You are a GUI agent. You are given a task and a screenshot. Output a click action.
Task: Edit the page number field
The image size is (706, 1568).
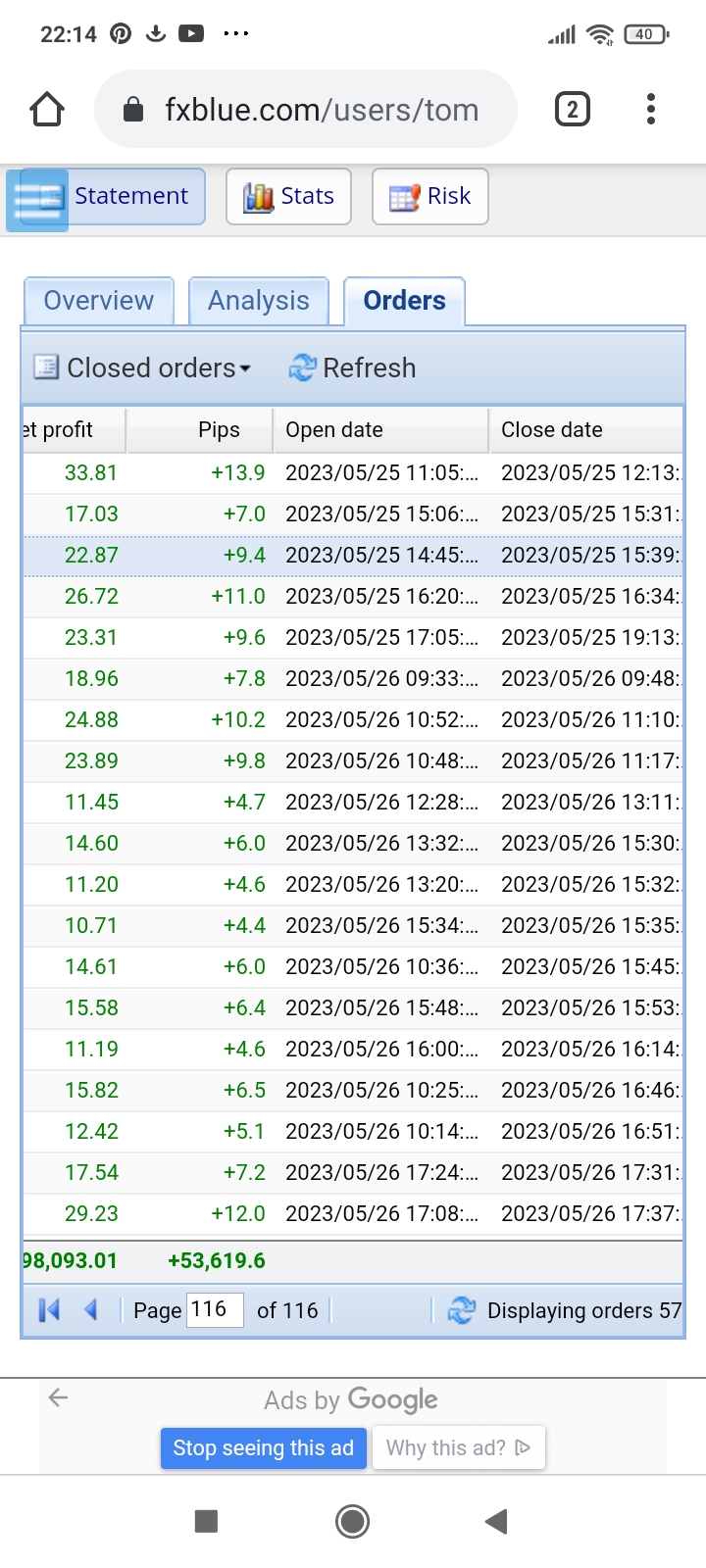pos(215,1309)
